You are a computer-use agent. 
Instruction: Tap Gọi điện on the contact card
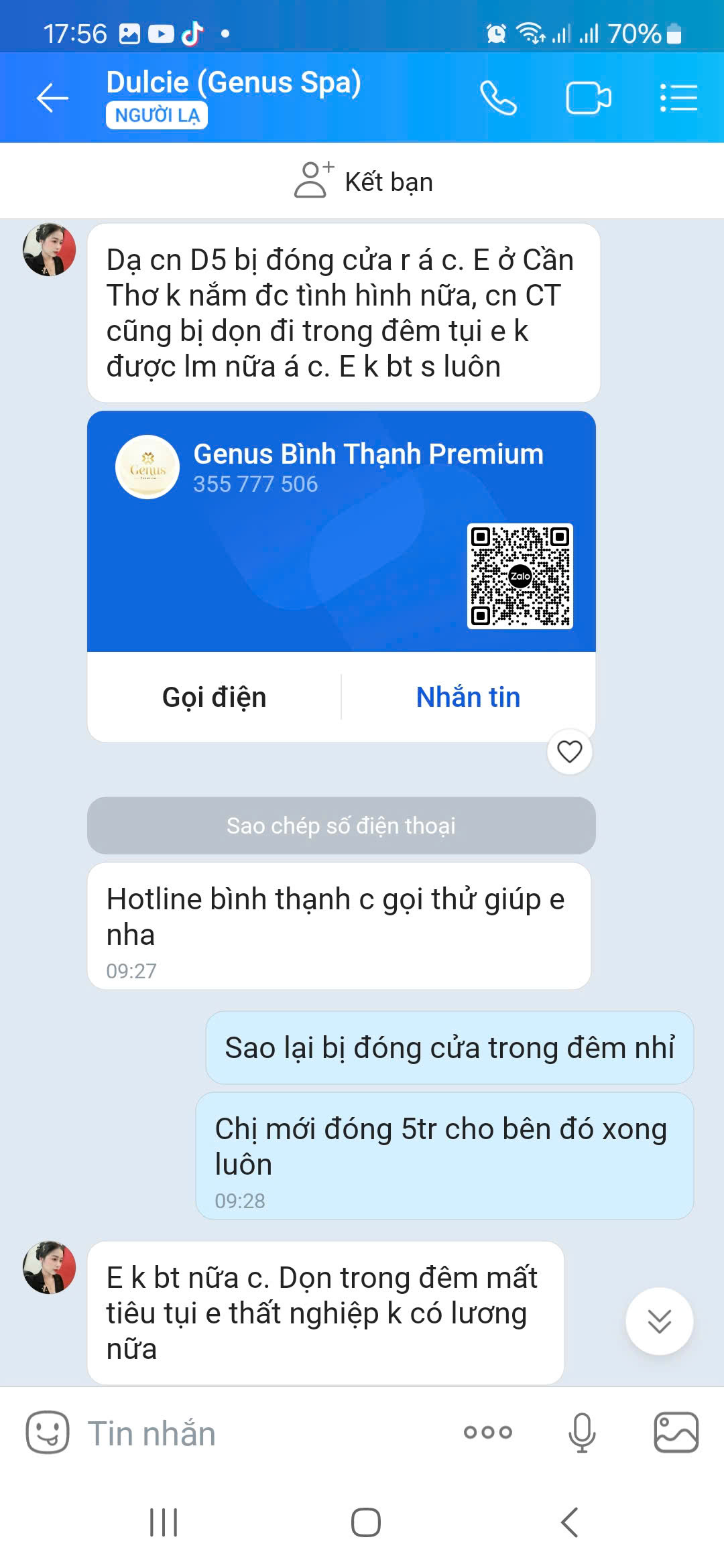(215, 697)
